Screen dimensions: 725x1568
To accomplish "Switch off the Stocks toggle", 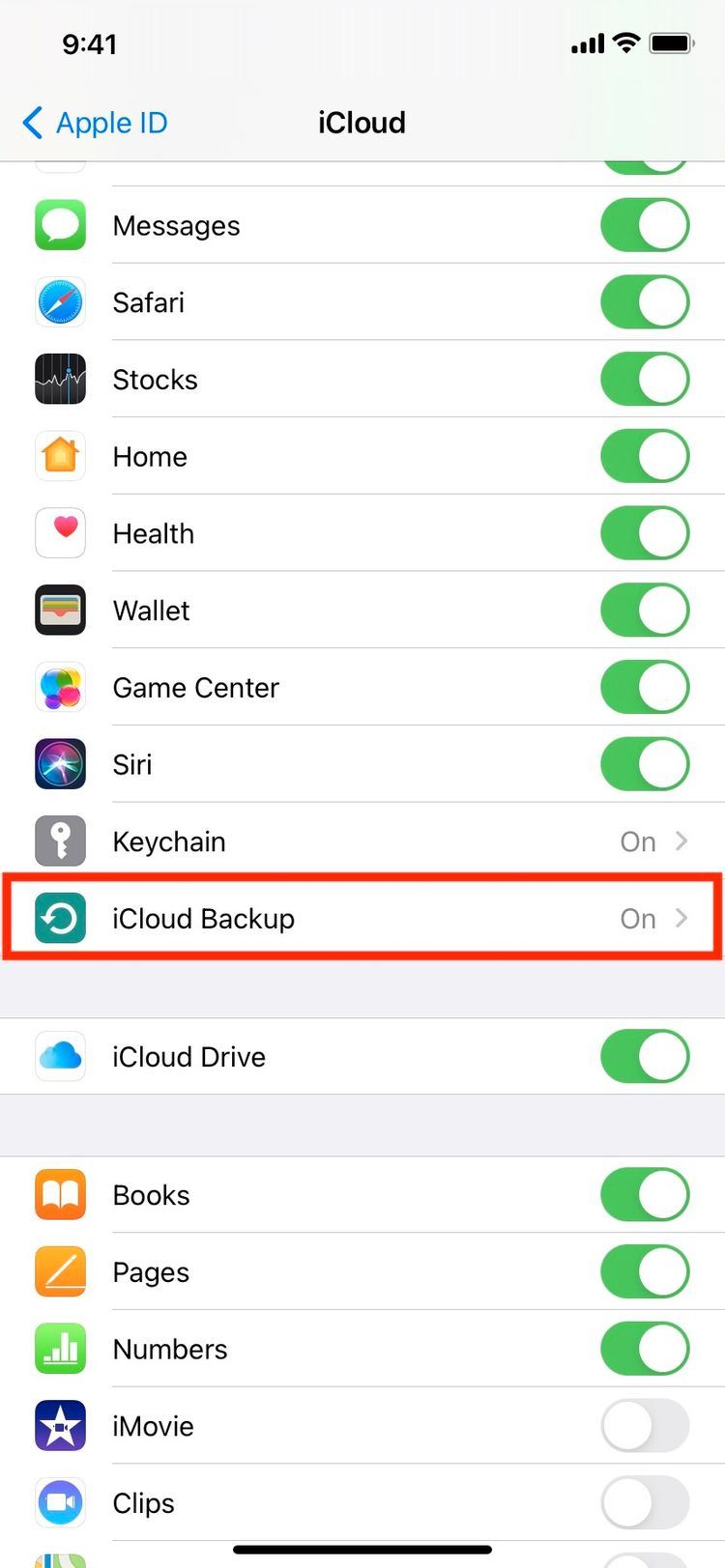I will pos(645,379).
